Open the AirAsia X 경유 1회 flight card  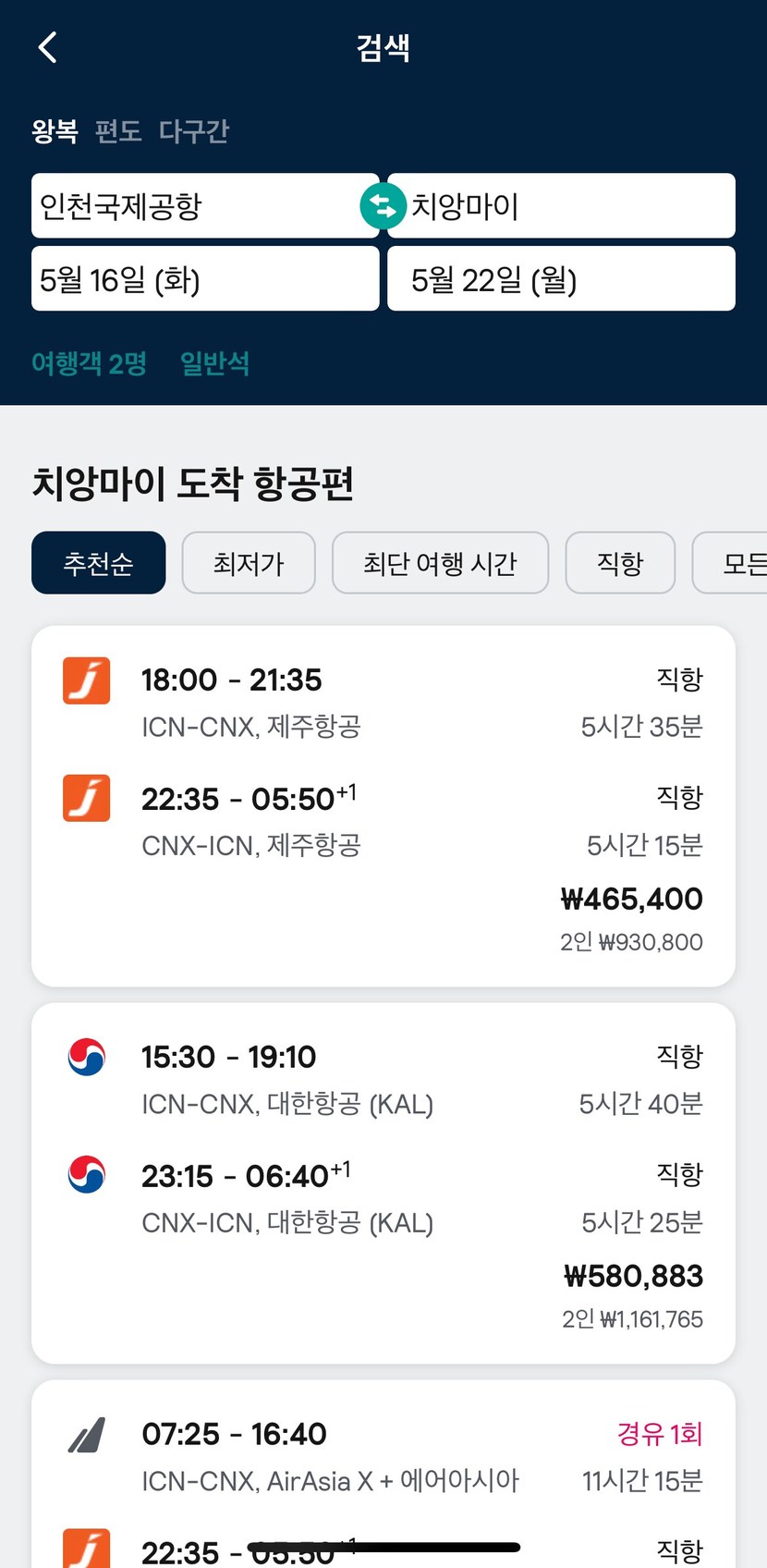pyautogui.click(x=383, y=1474)
